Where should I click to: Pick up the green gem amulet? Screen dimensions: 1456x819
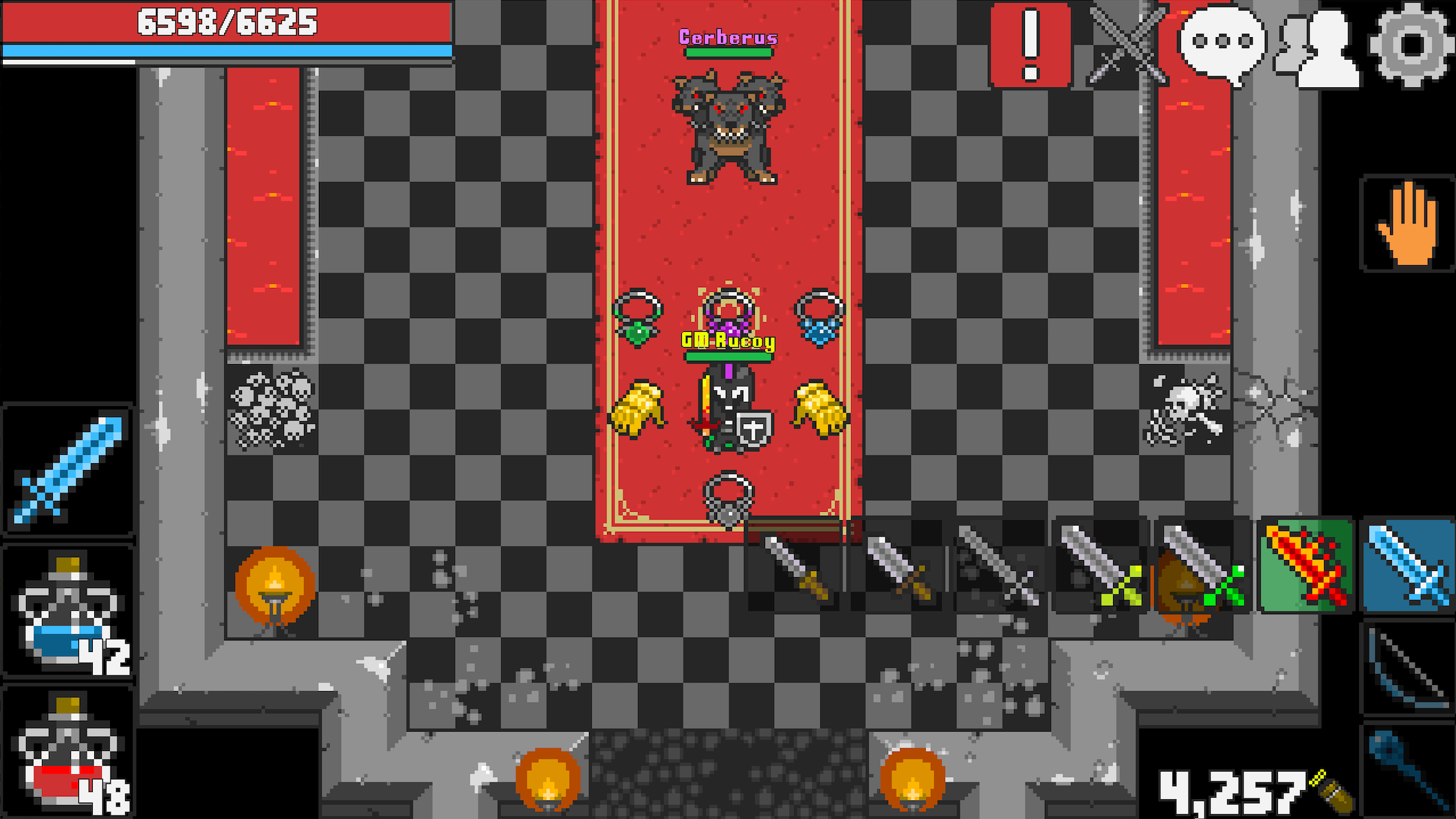tap(638, 317)
